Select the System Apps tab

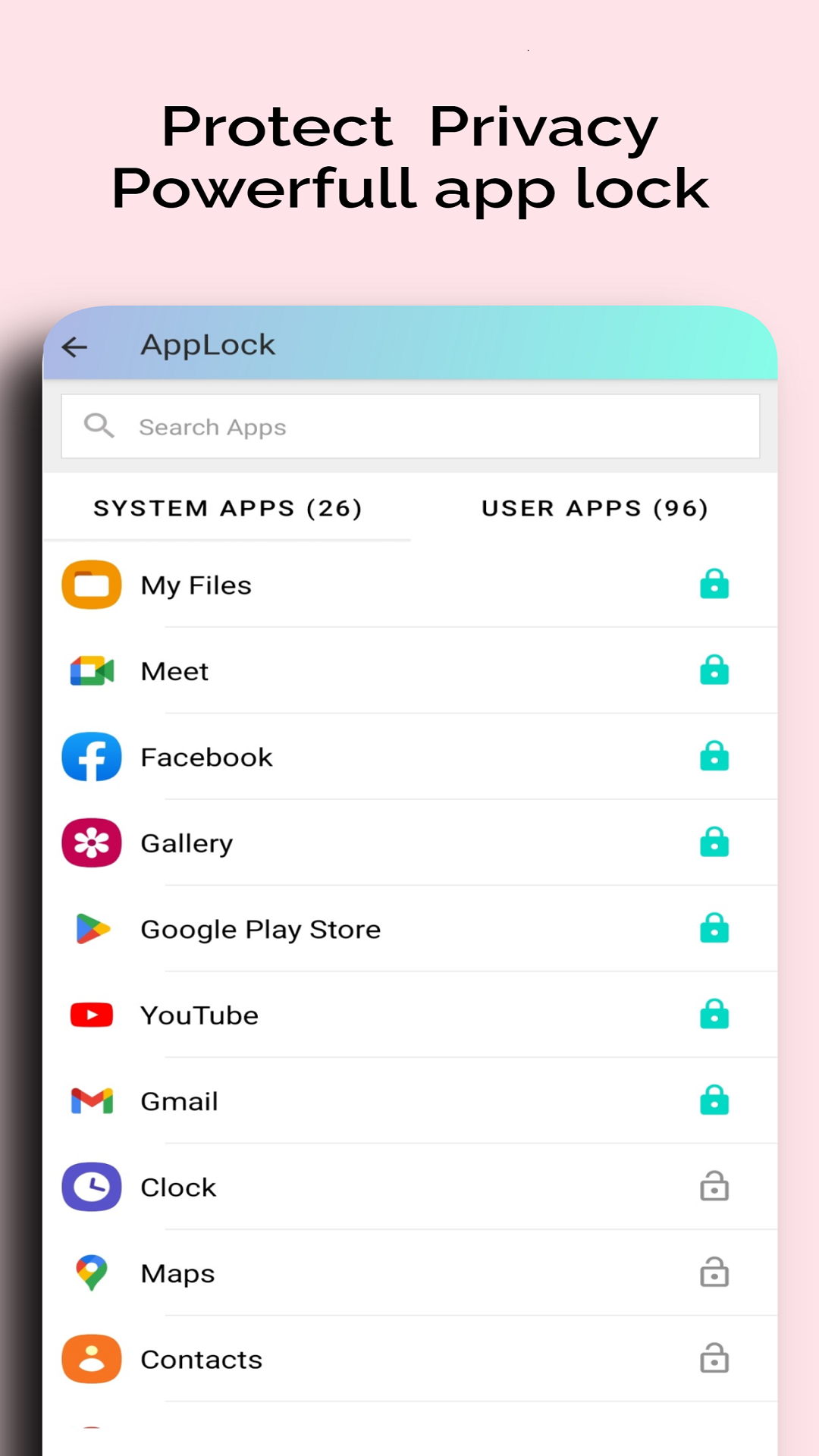[x=227, y=508]
